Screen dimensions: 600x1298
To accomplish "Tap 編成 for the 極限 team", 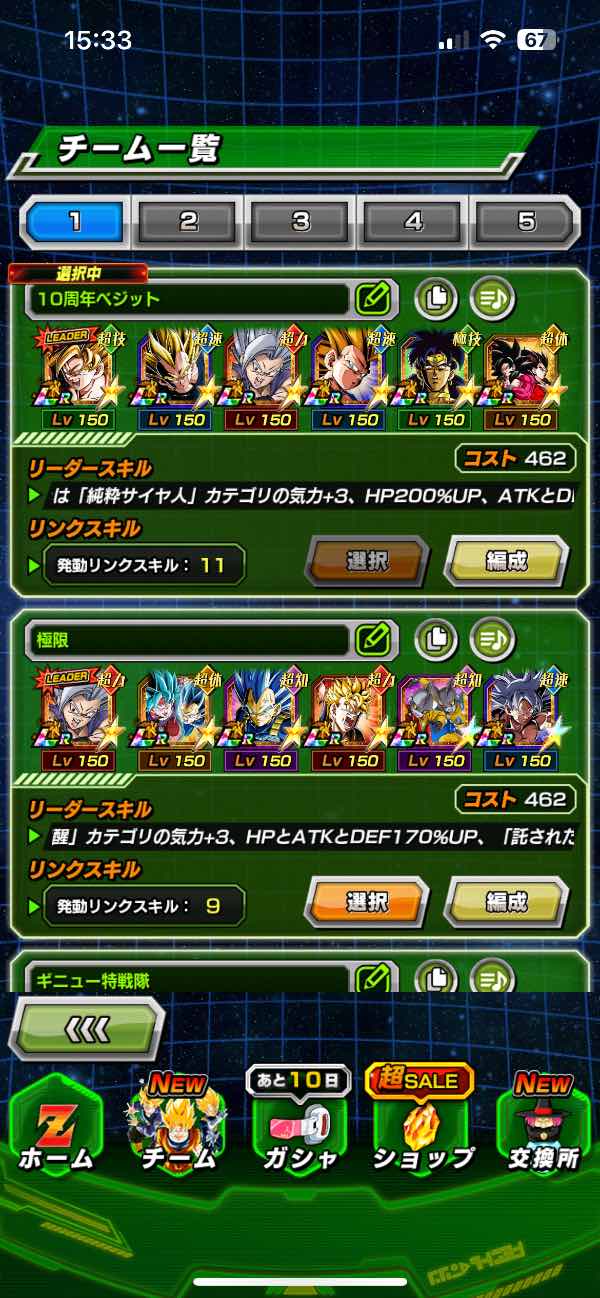I will pos(506,902).
